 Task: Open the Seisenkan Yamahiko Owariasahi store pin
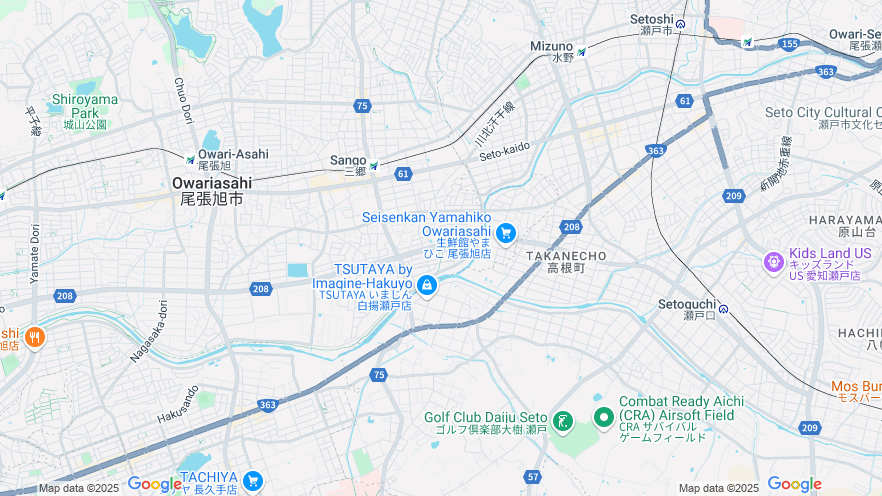click(x=506, y=233)
